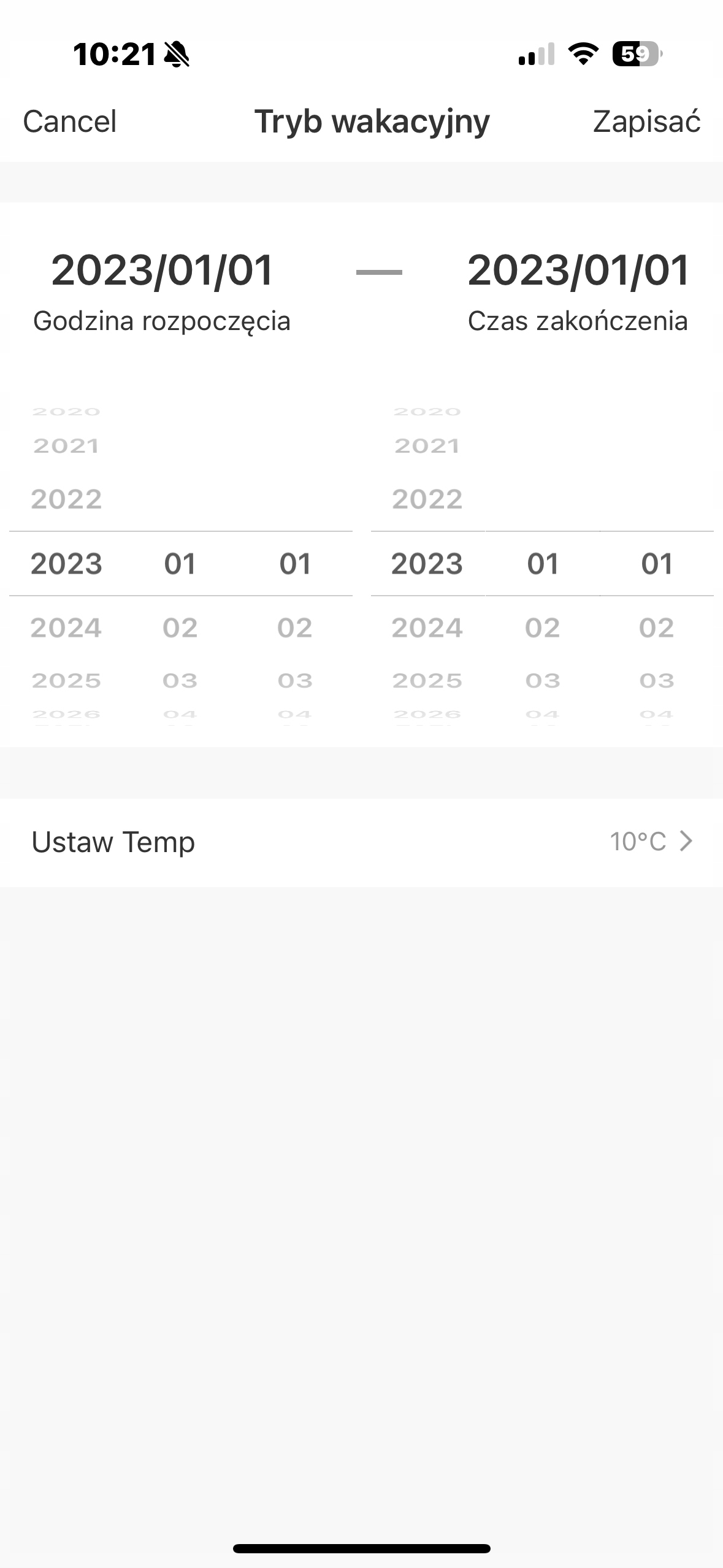Select 2024 in the end year picker
723x1568 pixels.
tap(427, 628)
